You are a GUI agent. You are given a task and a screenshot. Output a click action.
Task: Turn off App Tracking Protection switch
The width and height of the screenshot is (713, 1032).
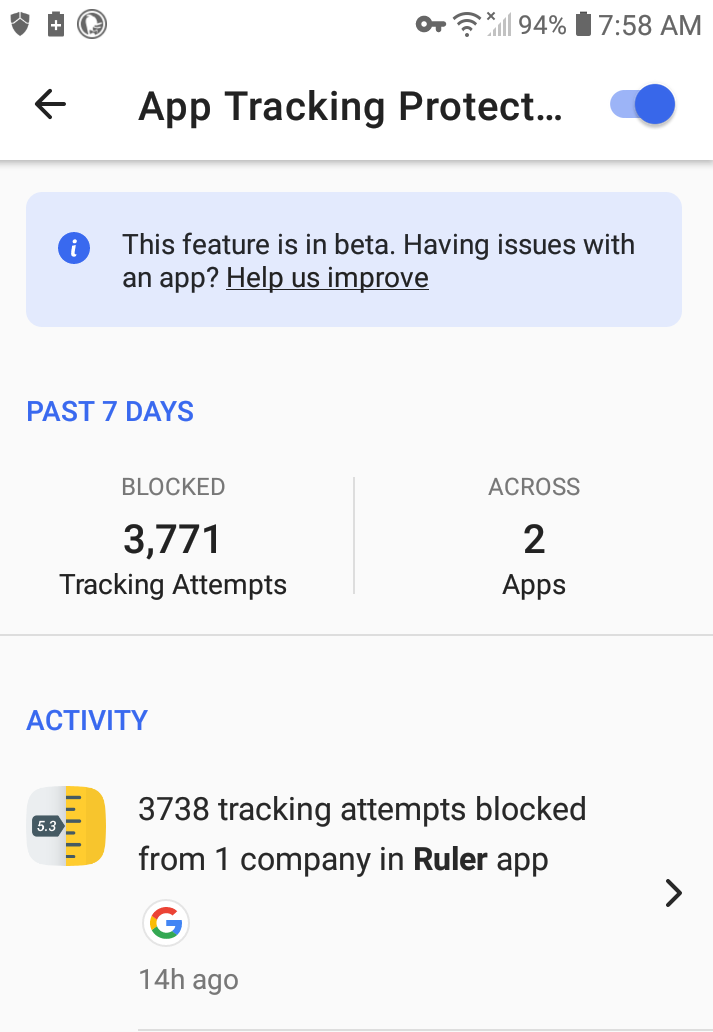[x=643, y=105]
